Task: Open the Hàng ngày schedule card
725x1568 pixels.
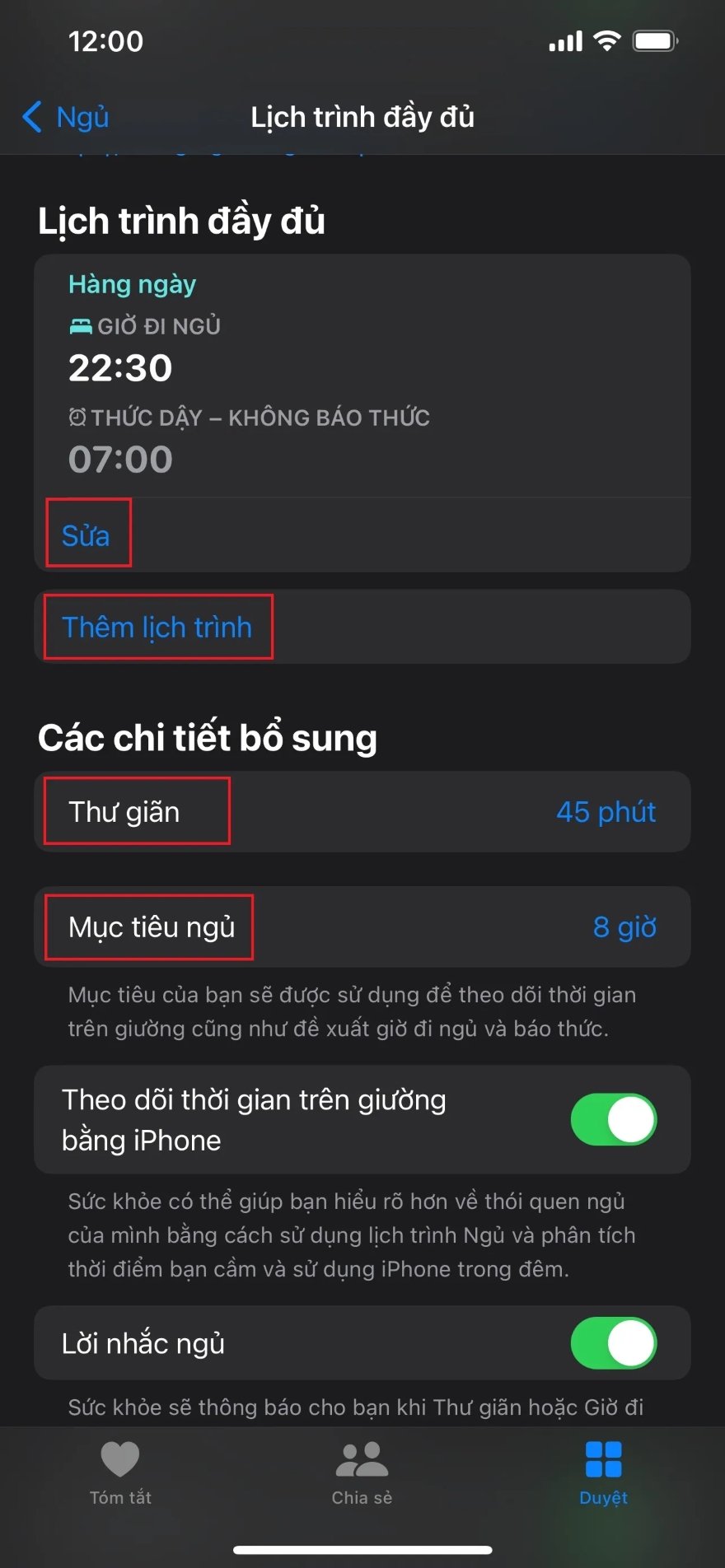Action: click(x=362, y=371)
